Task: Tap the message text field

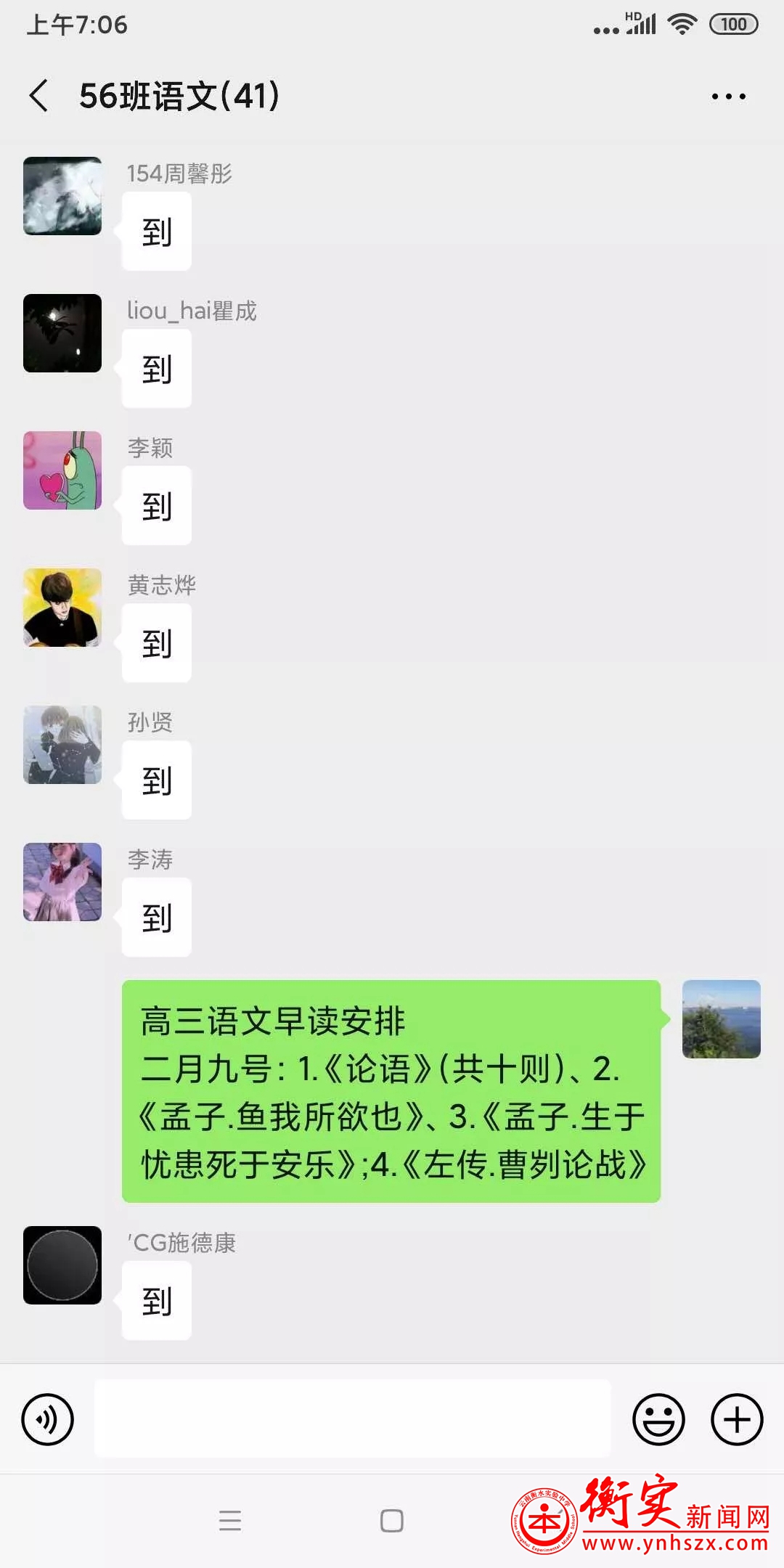Action: (x=353, y=1418)
